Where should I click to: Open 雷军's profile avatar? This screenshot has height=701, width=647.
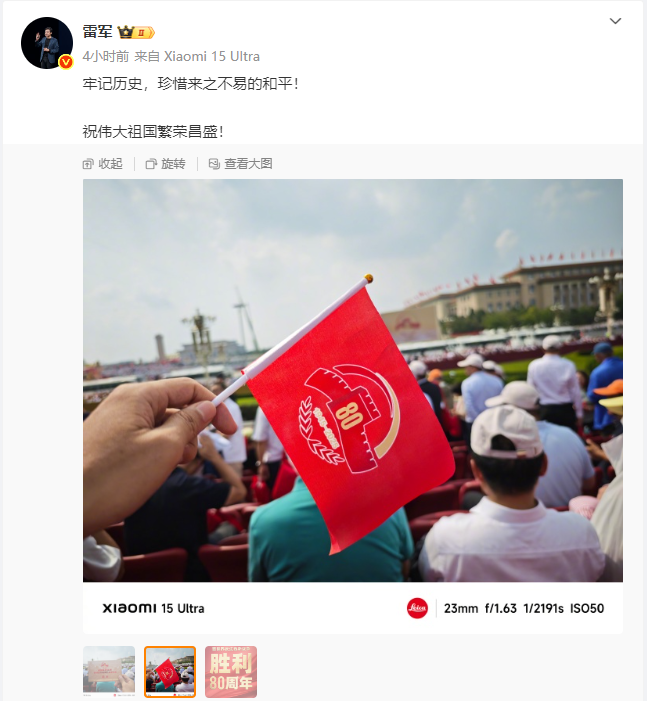click(x=46, y=43)
